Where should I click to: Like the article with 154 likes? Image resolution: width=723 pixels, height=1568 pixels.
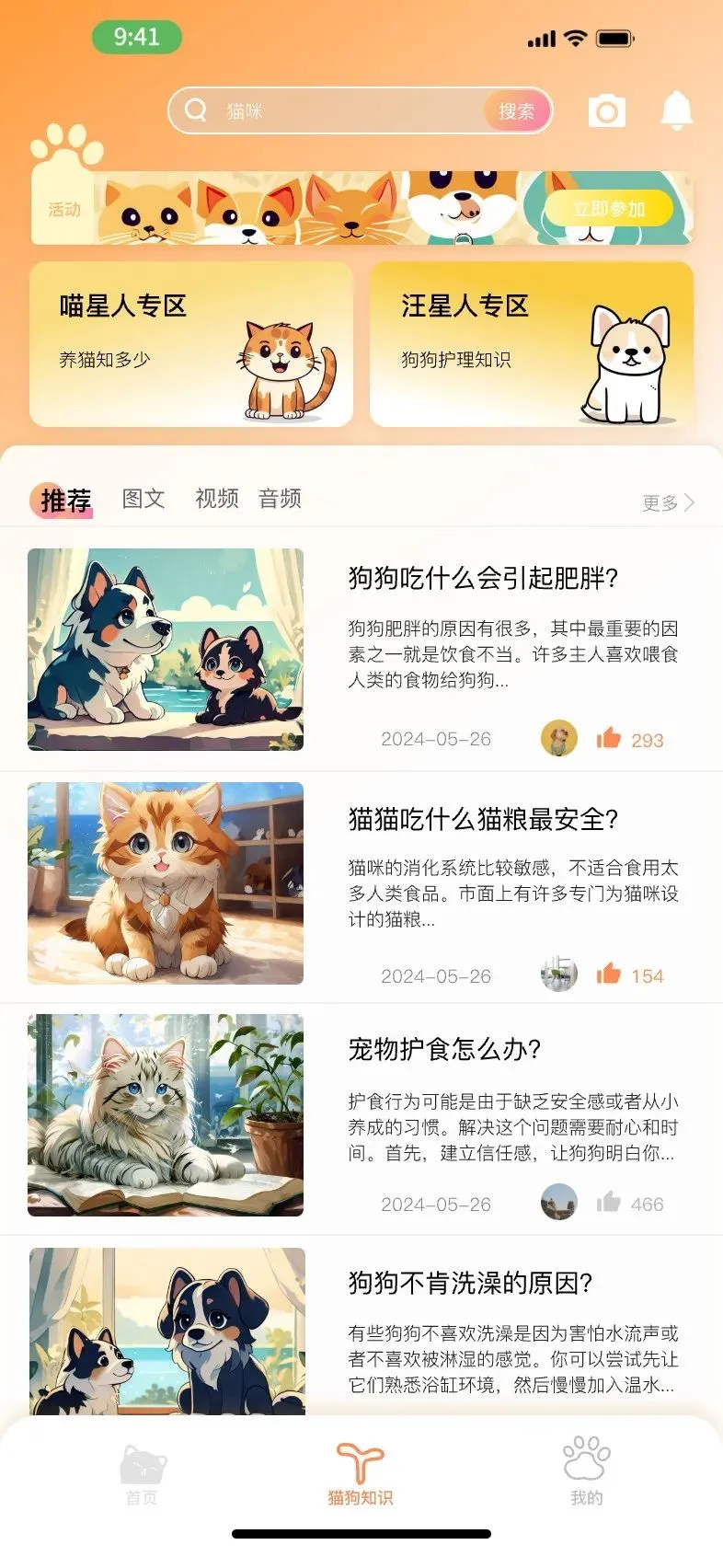click(x=609, y=974)
